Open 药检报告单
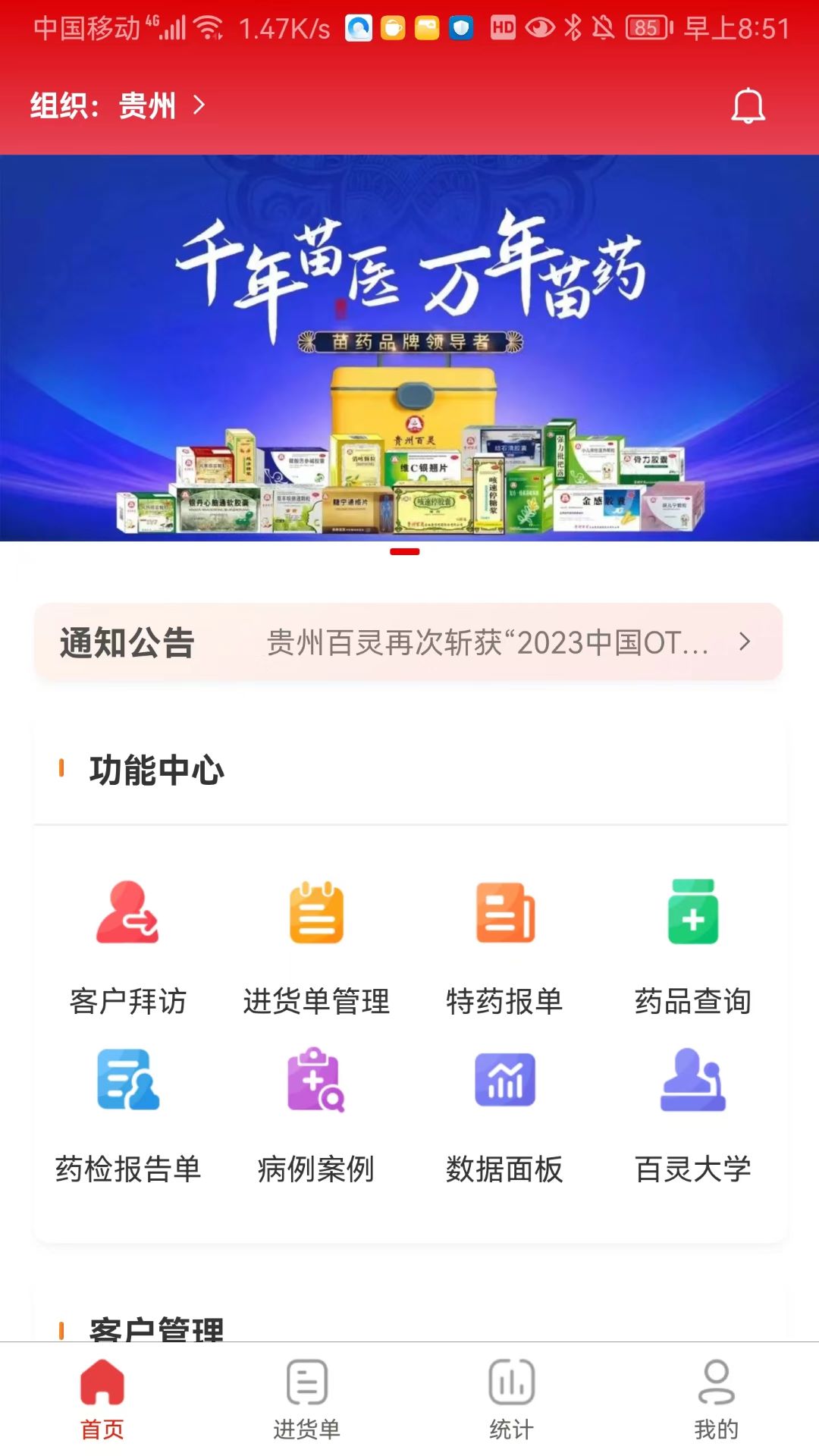Screen dimensions: 819x1456 pyautogui.click(x=127, y=1115)
